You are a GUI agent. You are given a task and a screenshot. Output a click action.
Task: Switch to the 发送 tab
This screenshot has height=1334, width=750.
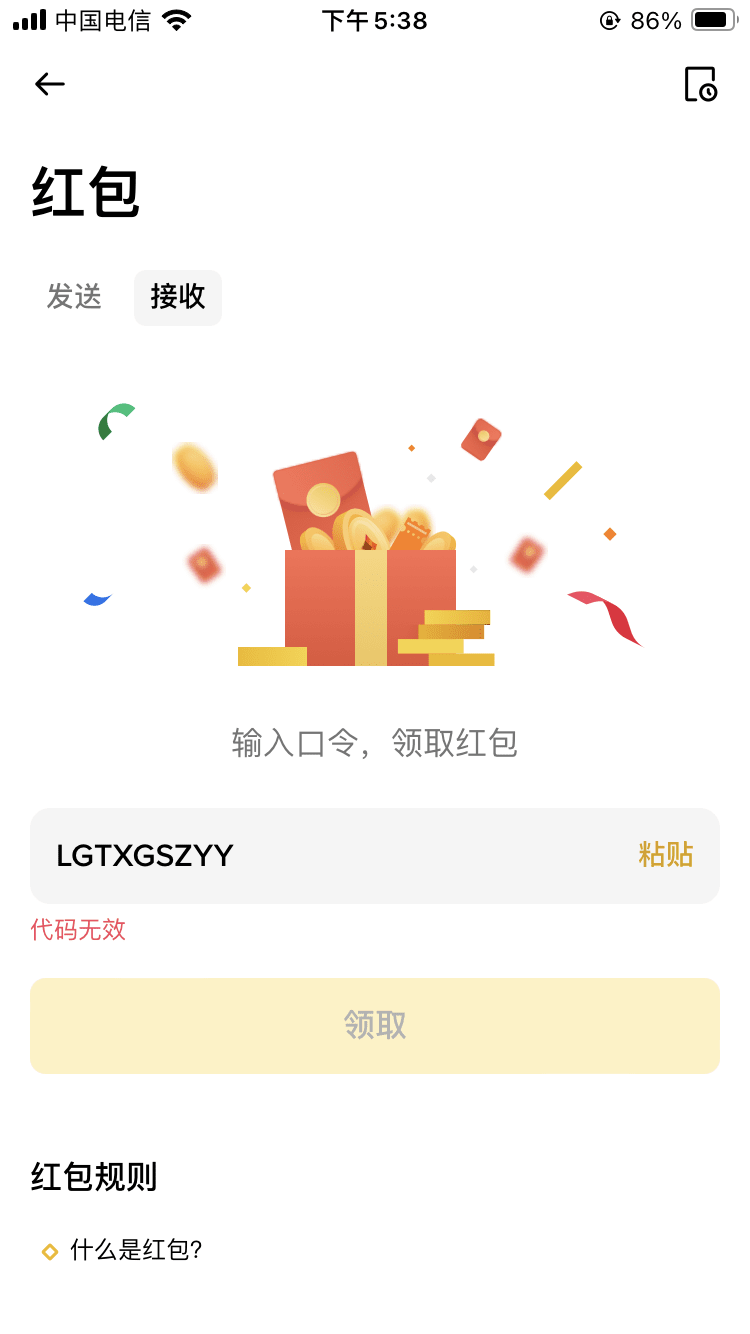pos(74,297)
